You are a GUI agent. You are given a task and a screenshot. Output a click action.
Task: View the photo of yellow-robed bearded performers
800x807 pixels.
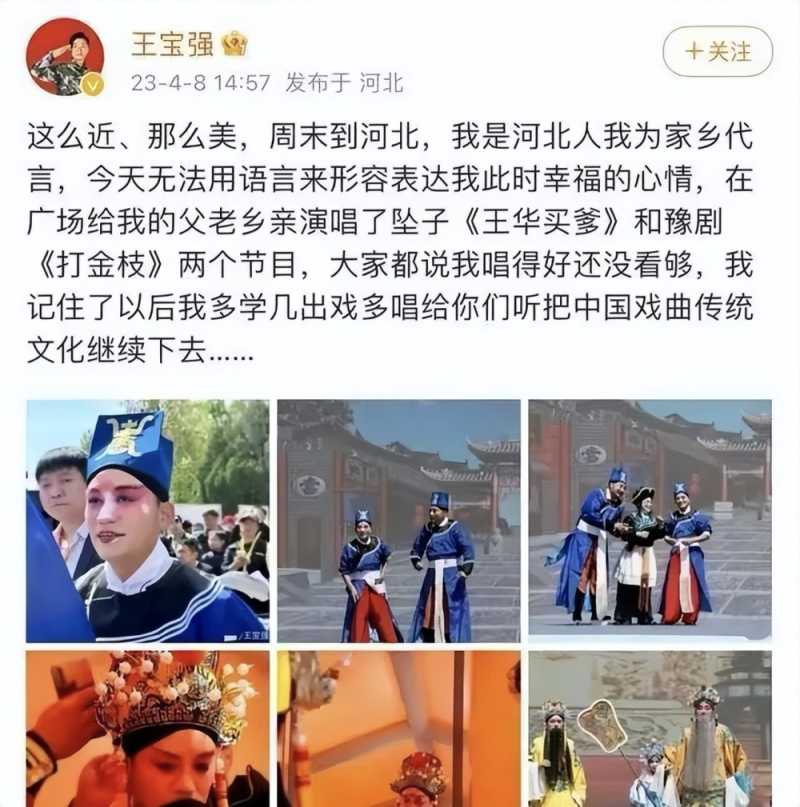click(x=649, y=729)
